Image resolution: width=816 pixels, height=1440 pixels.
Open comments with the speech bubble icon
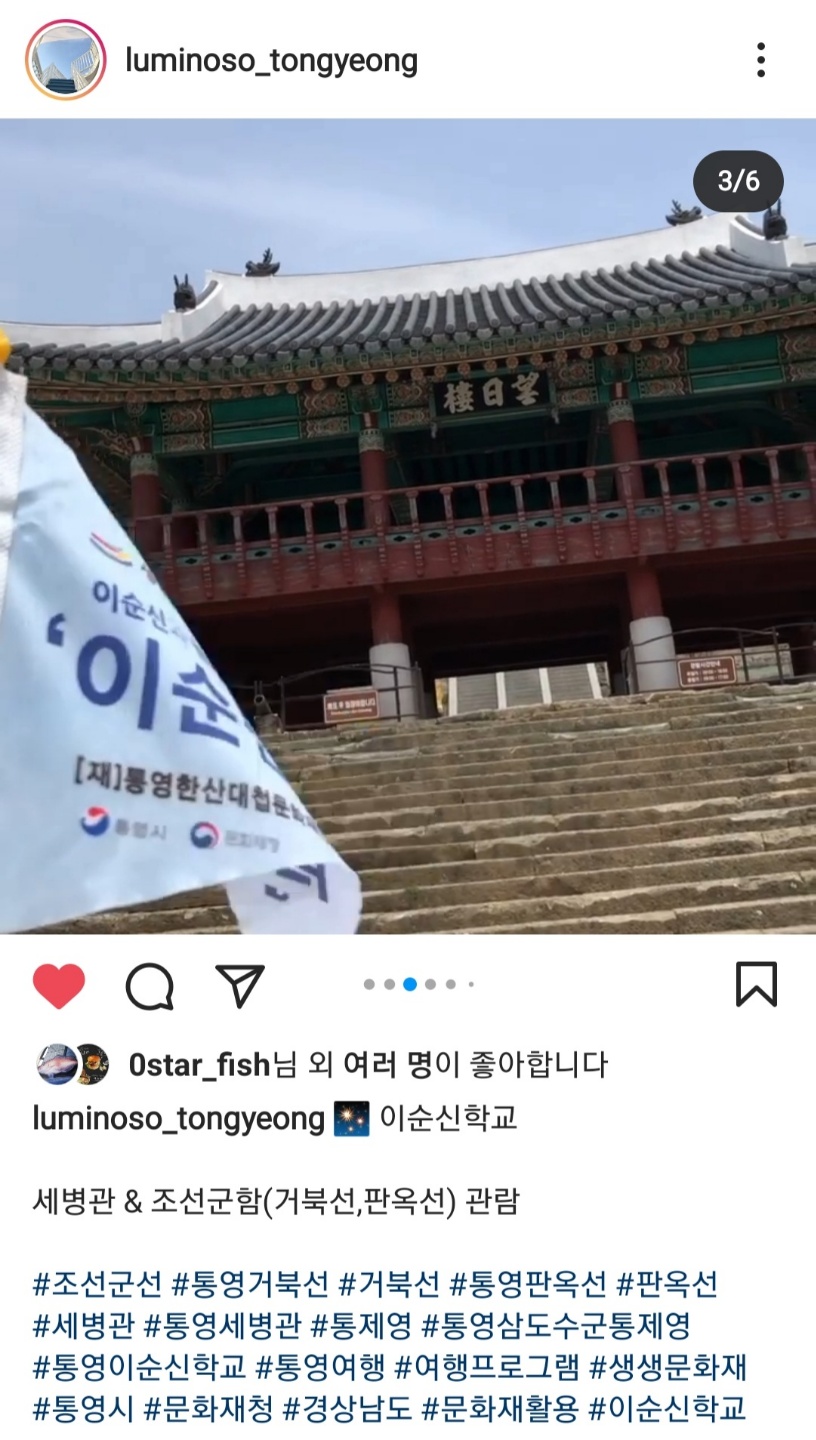[150, 985]
